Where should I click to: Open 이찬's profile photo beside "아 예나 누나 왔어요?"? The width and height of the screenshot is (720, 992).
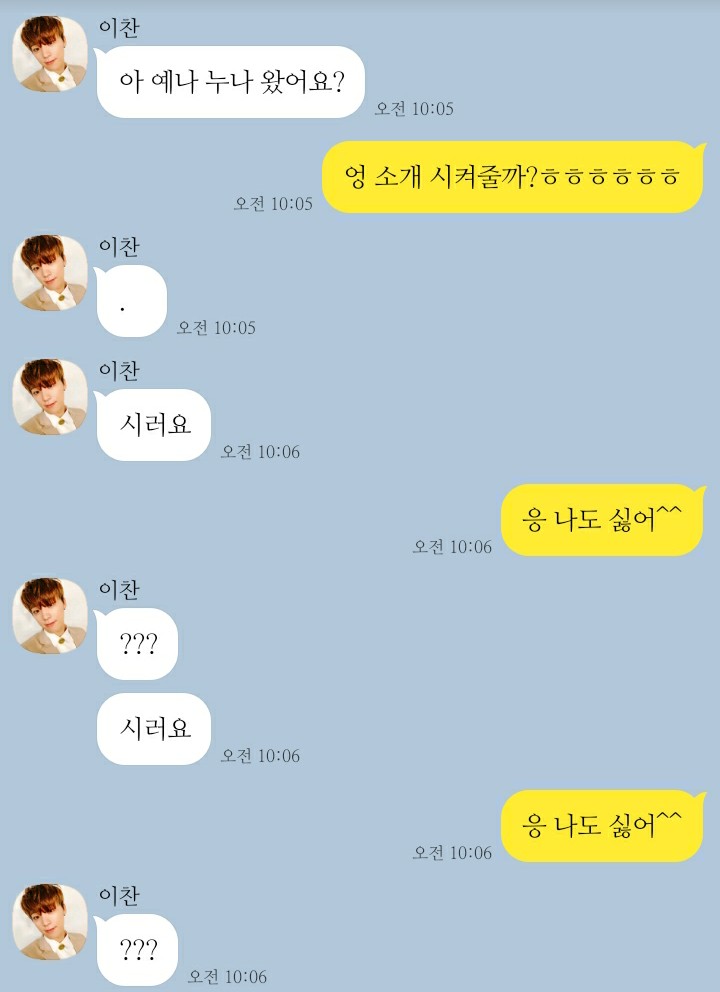[50, 54]
